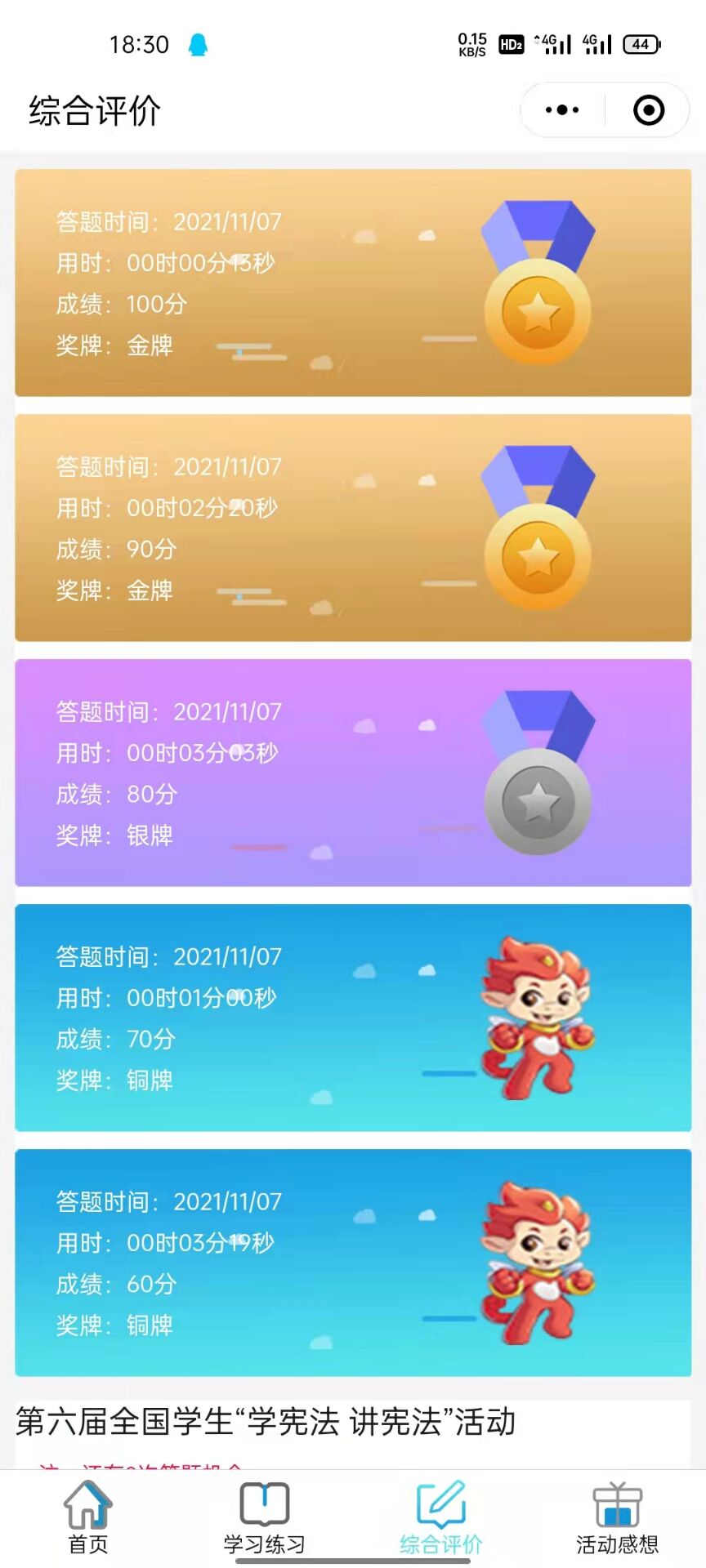This screenshot has width=706, height=1568.
Task: Open the 90分 gold medal result card
Action: 353,528
